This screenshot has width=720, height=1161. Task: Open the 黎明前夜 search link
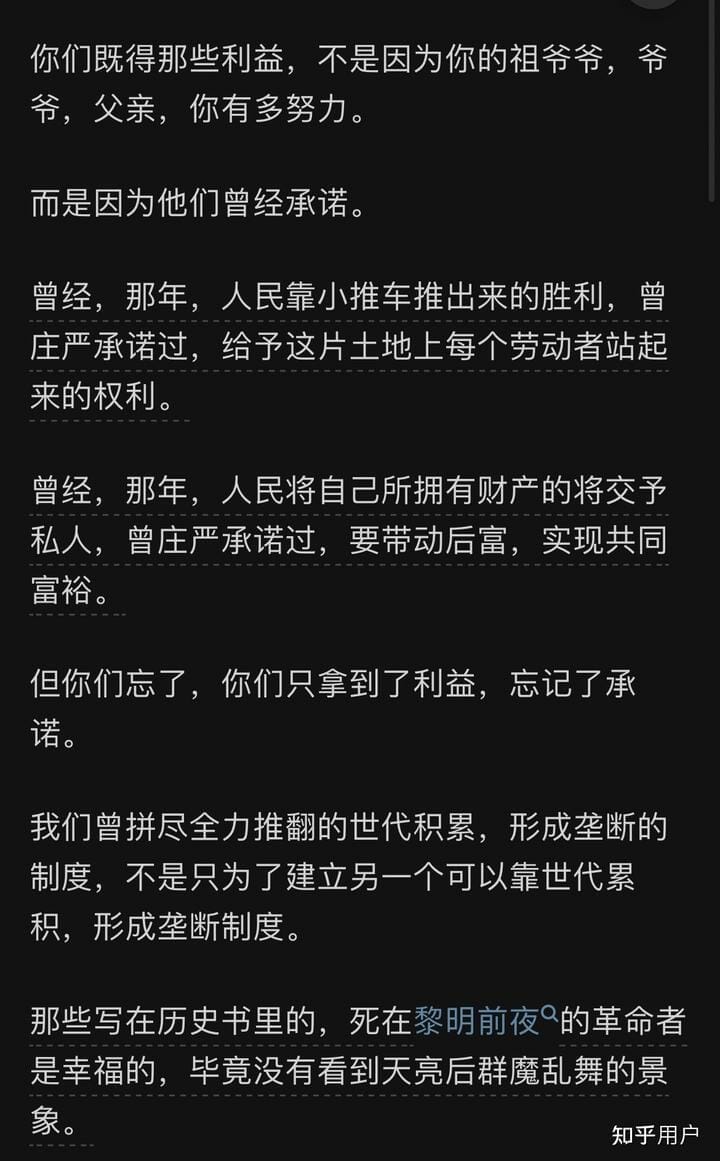click(x=485, y=1021)
